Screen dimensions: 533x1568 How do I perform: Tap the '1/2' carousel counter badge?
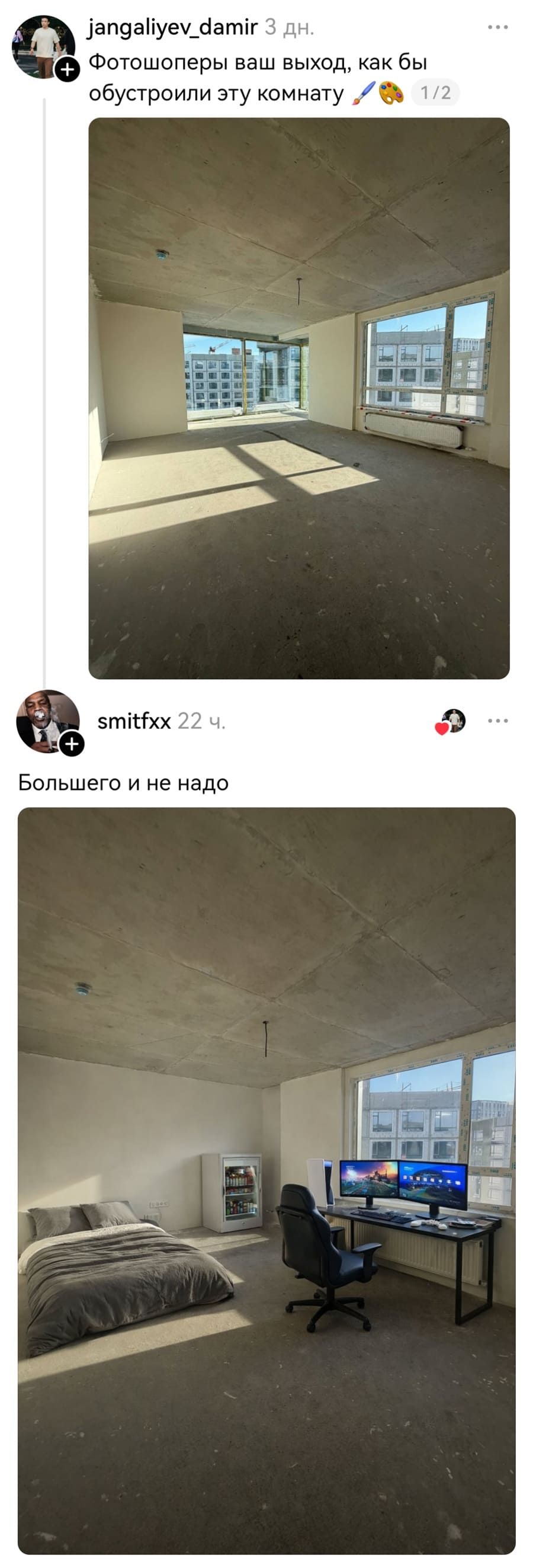coord(436,91)
